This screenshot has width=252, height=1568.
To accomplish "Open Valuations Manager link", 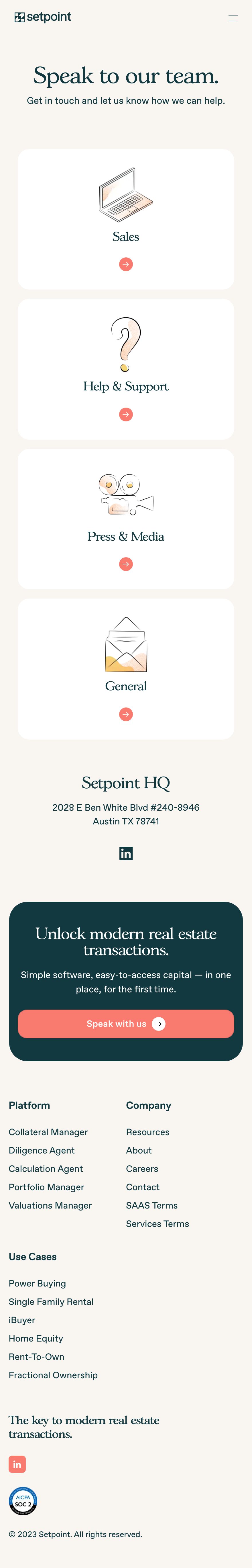I will click(x=50, y=1205).
